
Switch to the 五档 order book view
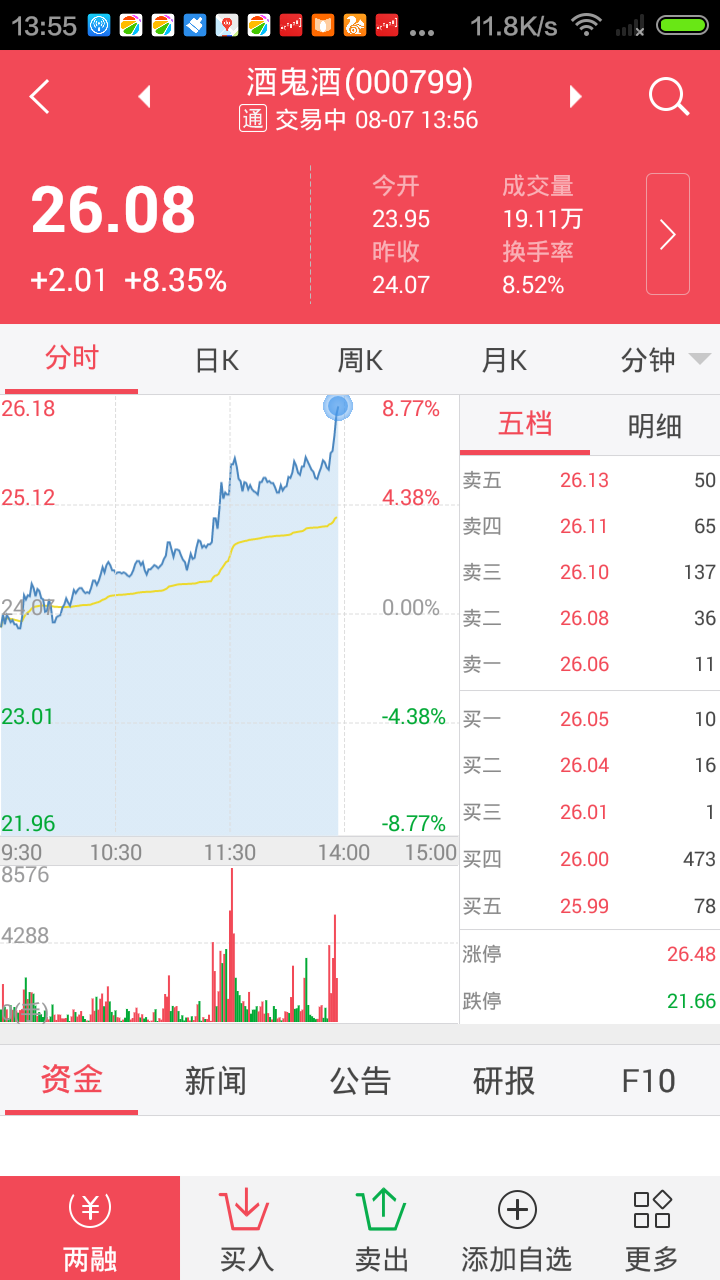coord(524,425)
